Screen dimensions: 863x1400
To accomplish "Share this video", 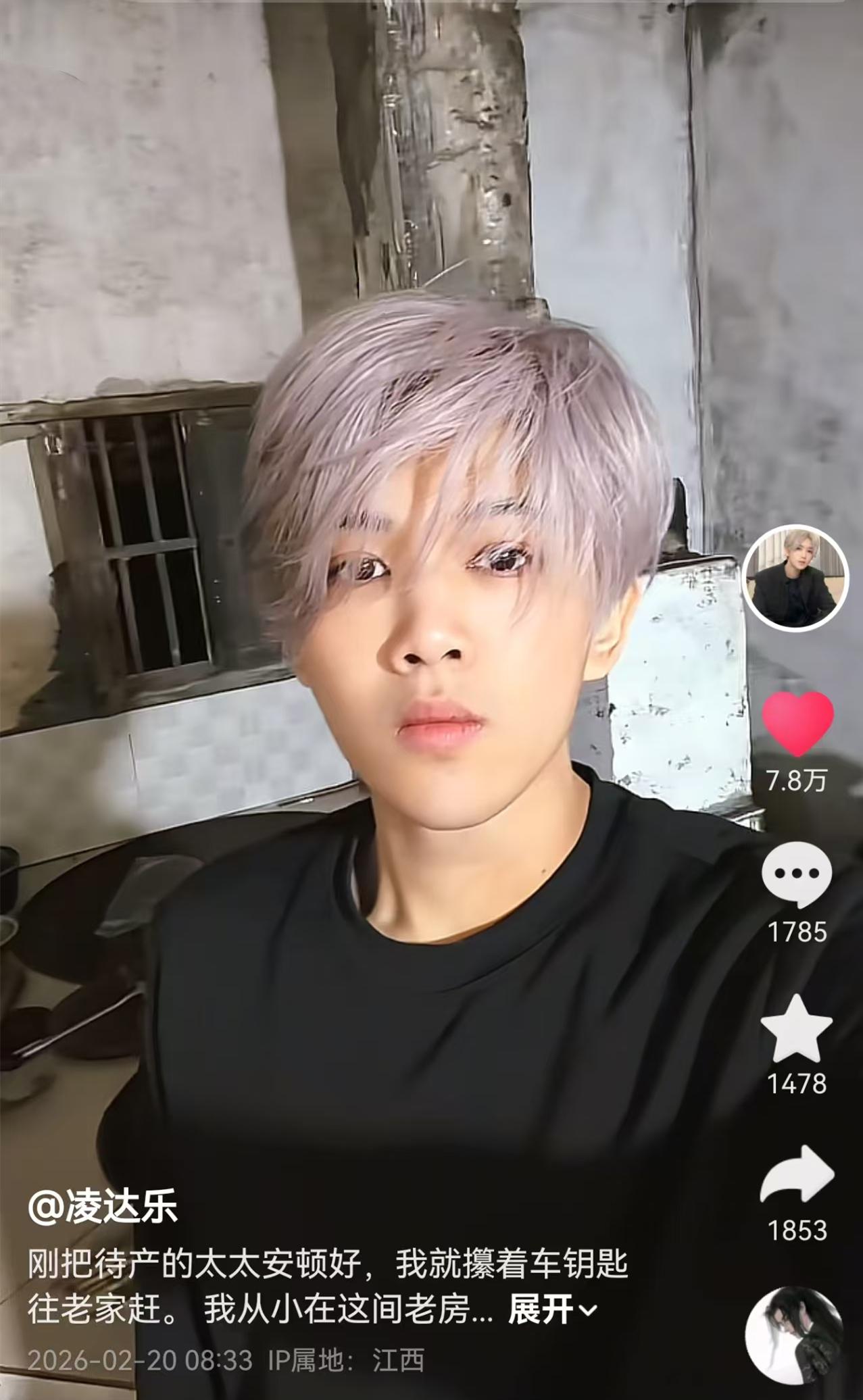I will [x=797, y=1176].
